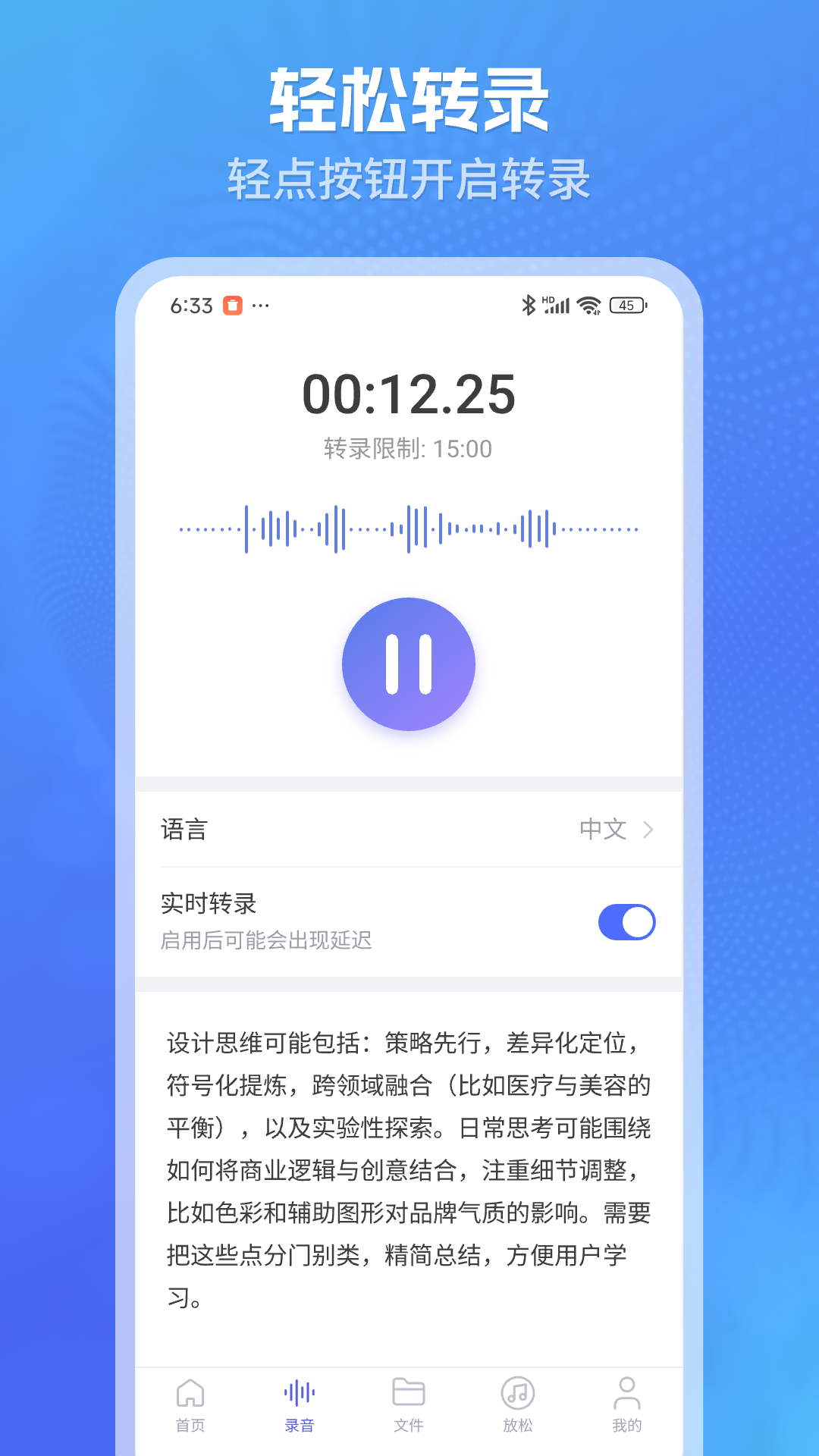The height and width of the screenshot is (1456, 819).
Task: Switch to the 放松 tab
Action: [517, 1407]
